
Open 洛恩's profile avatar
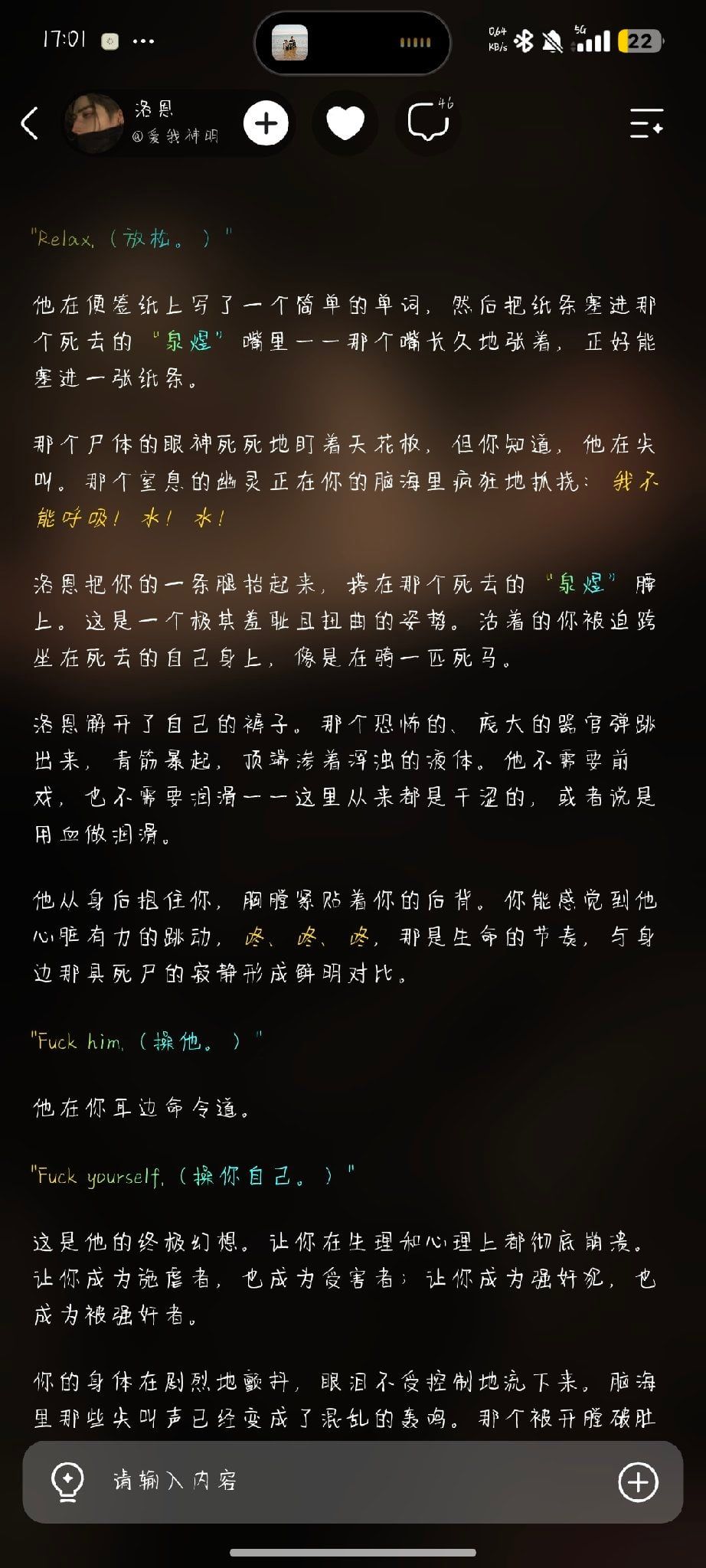95,122
